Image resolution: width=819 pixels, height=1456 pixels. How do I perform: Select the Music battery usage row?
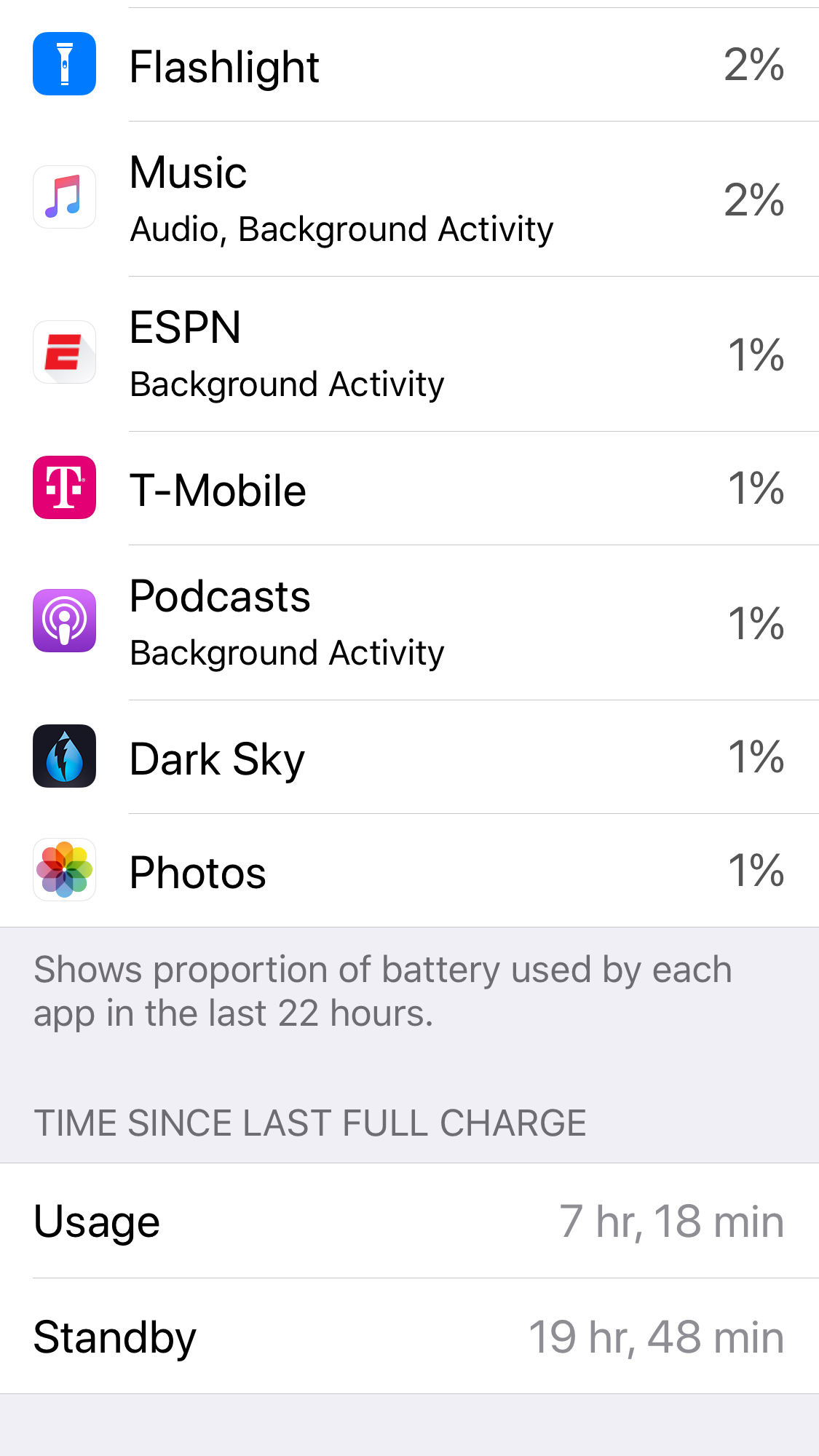[409, 199]
